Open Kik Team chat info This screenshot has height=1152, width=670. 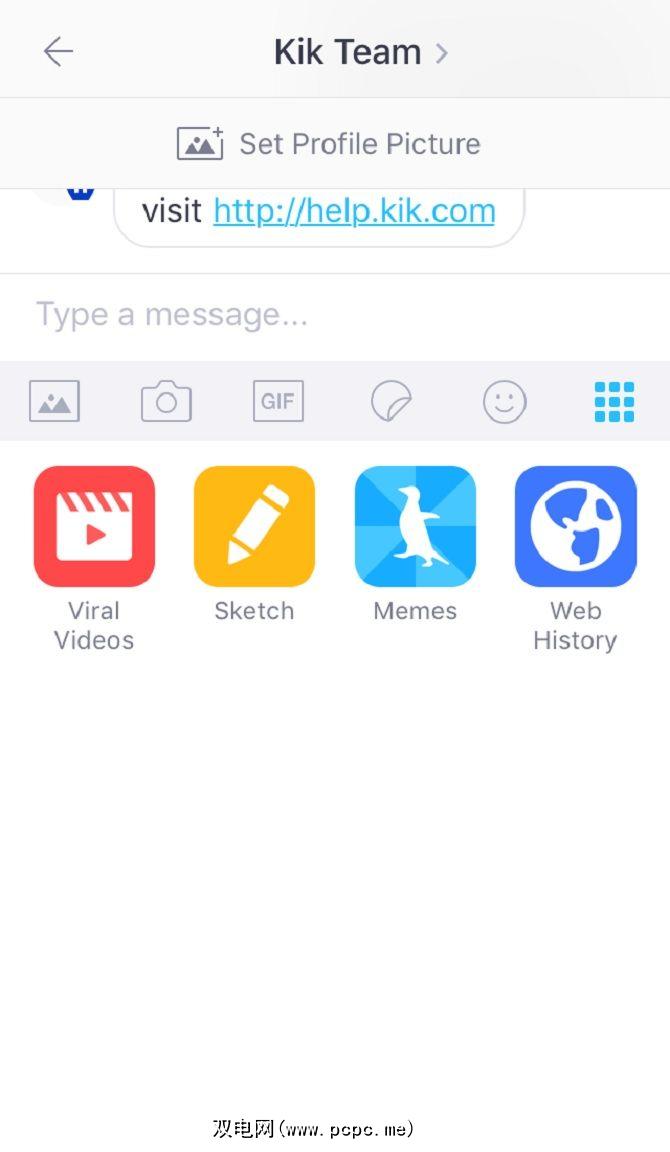[360, 52]
